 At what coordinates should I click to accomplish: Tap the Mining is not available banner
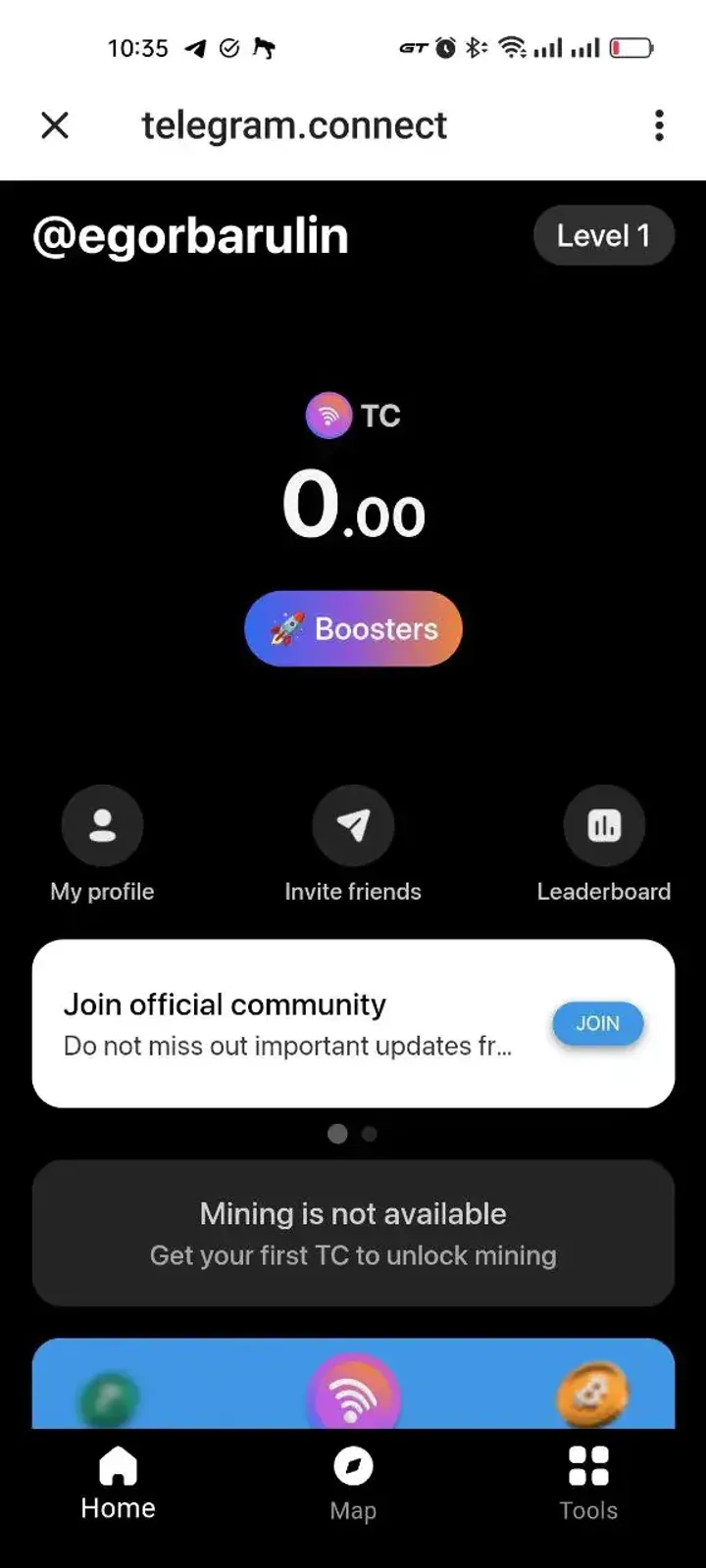353,1233
